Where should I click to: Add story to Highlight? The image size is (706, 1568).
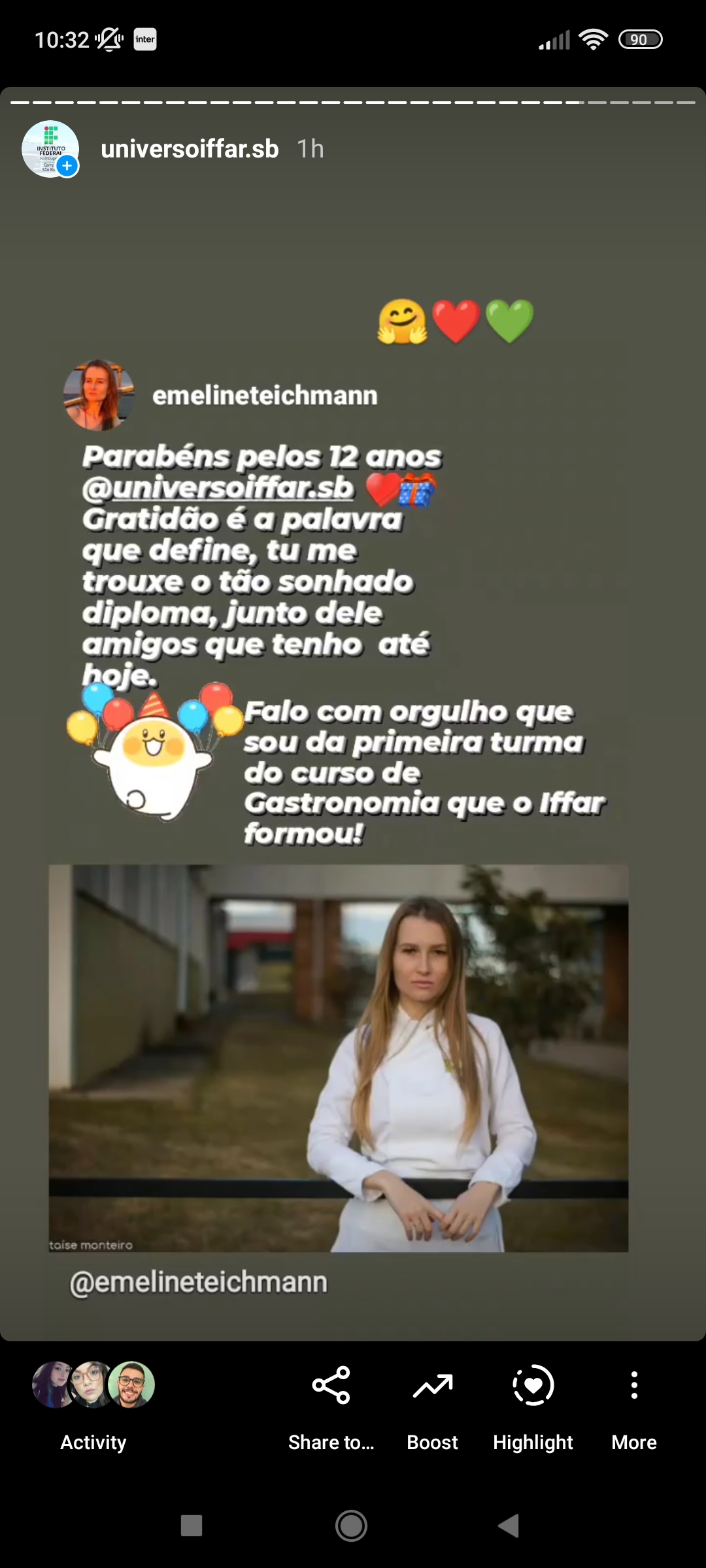[x=533, y=1385]
